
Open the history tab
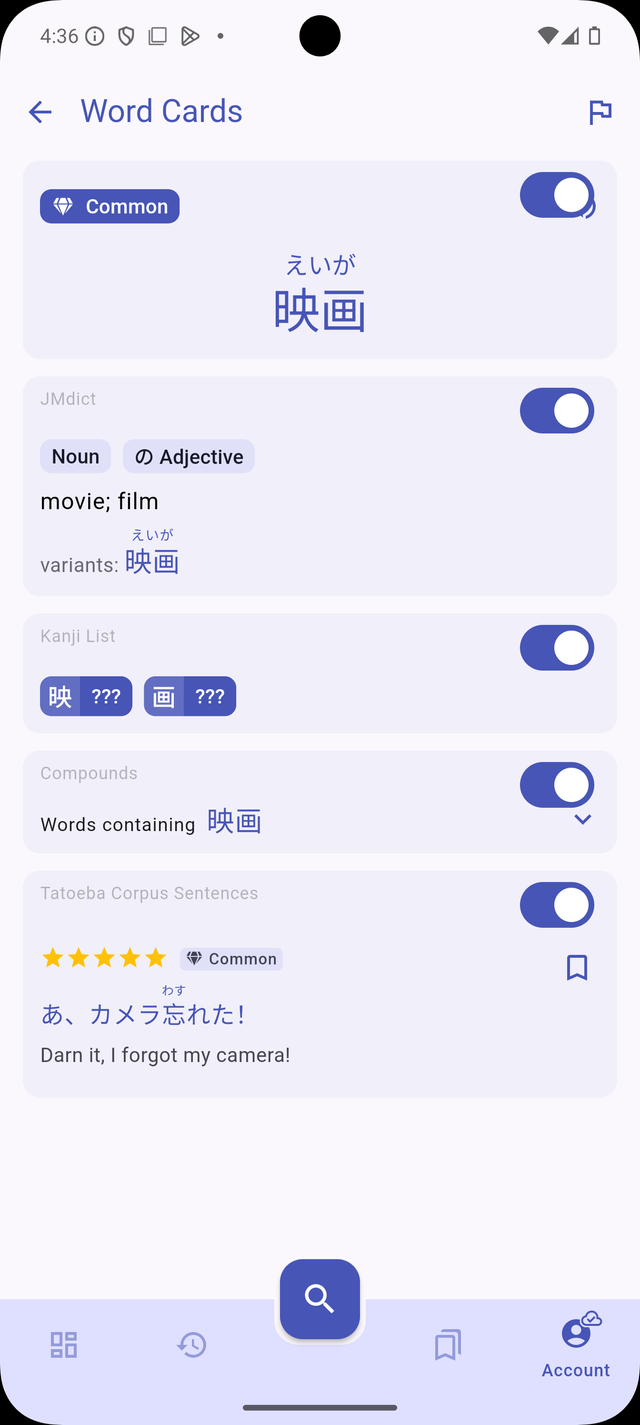[192, 1345]
